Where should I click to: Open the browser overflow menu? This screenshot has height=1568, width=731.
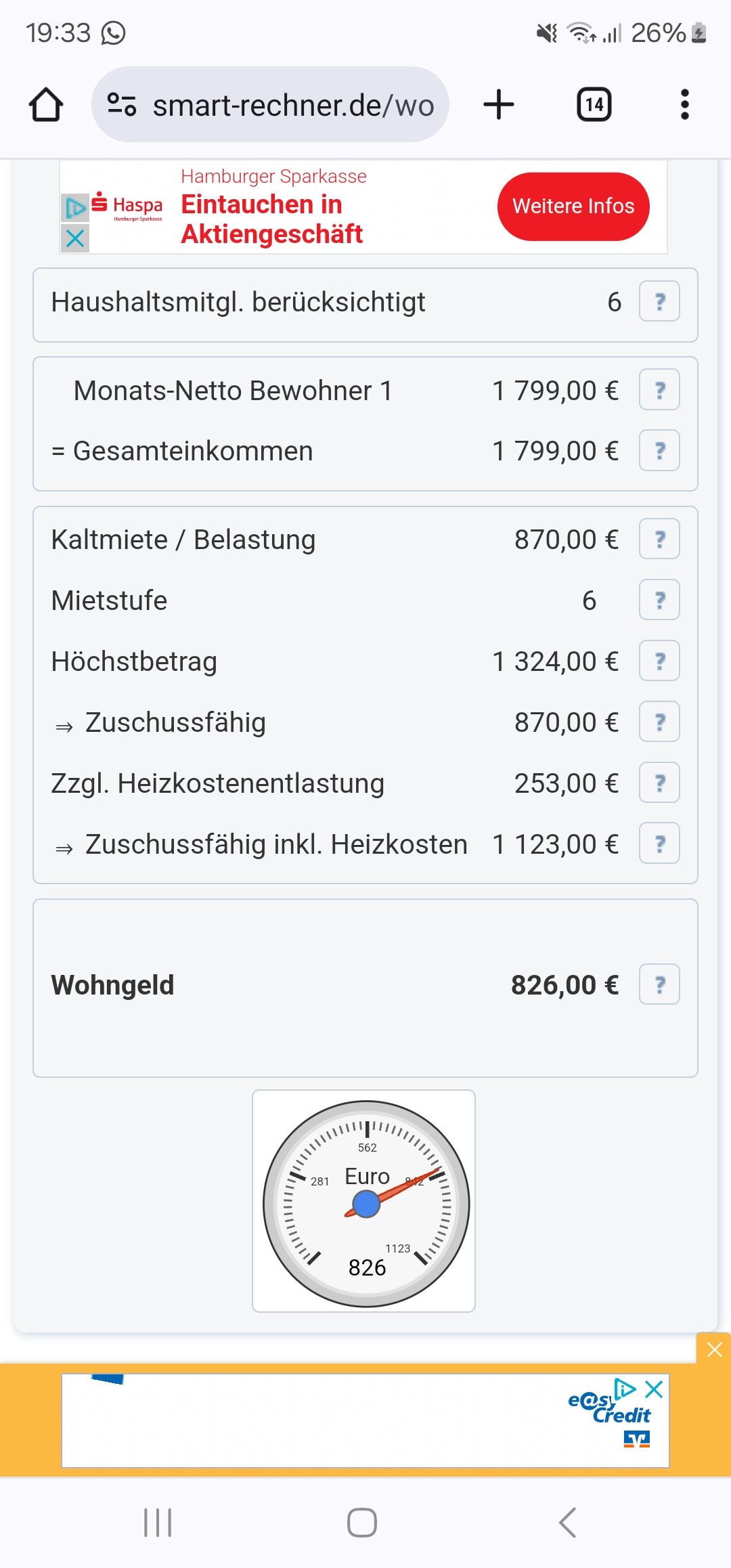[684, 105]
